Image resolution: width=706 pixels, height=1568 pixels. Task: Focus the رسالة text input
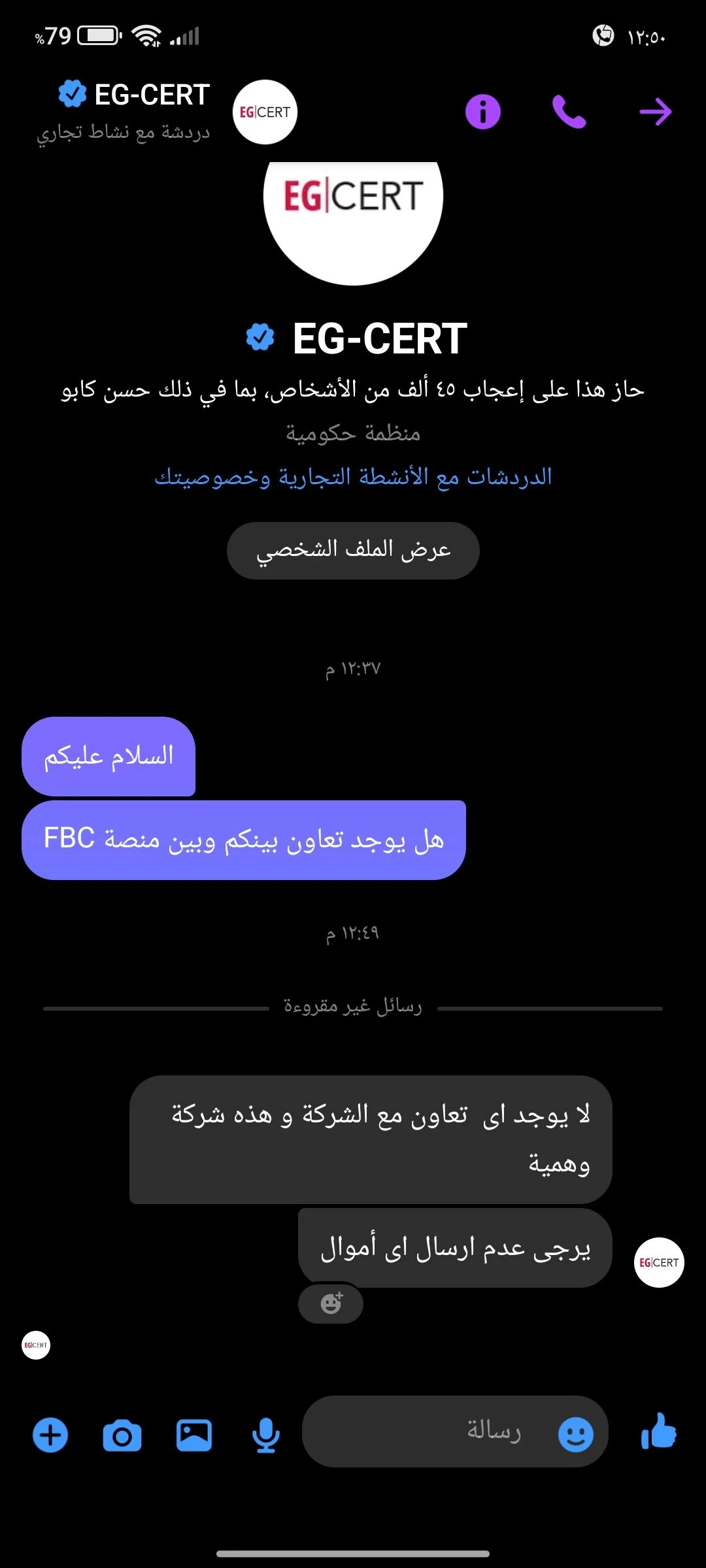[x=445, y=1432]
